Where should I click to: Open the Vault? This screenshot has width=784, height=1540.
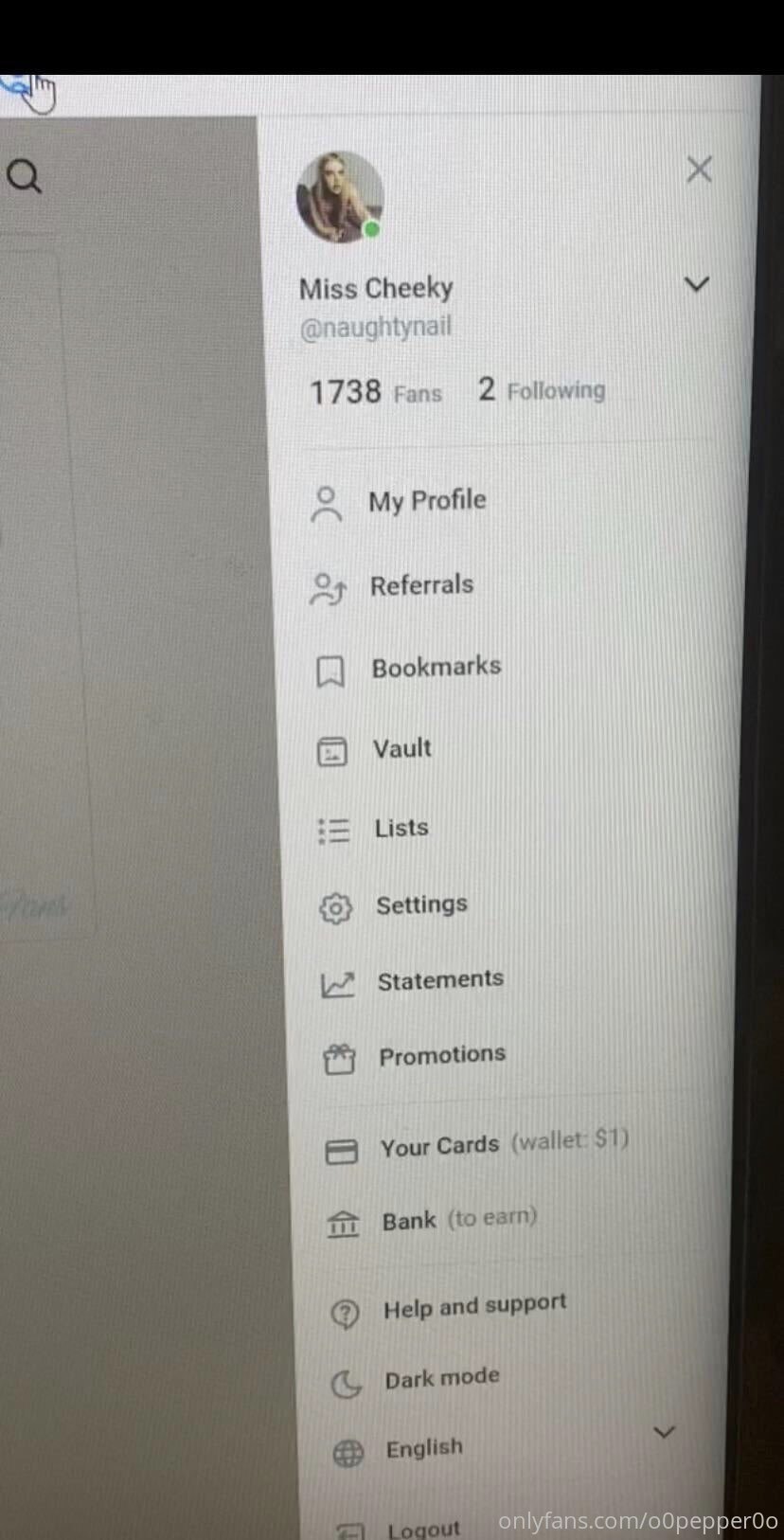click(374, 749)
